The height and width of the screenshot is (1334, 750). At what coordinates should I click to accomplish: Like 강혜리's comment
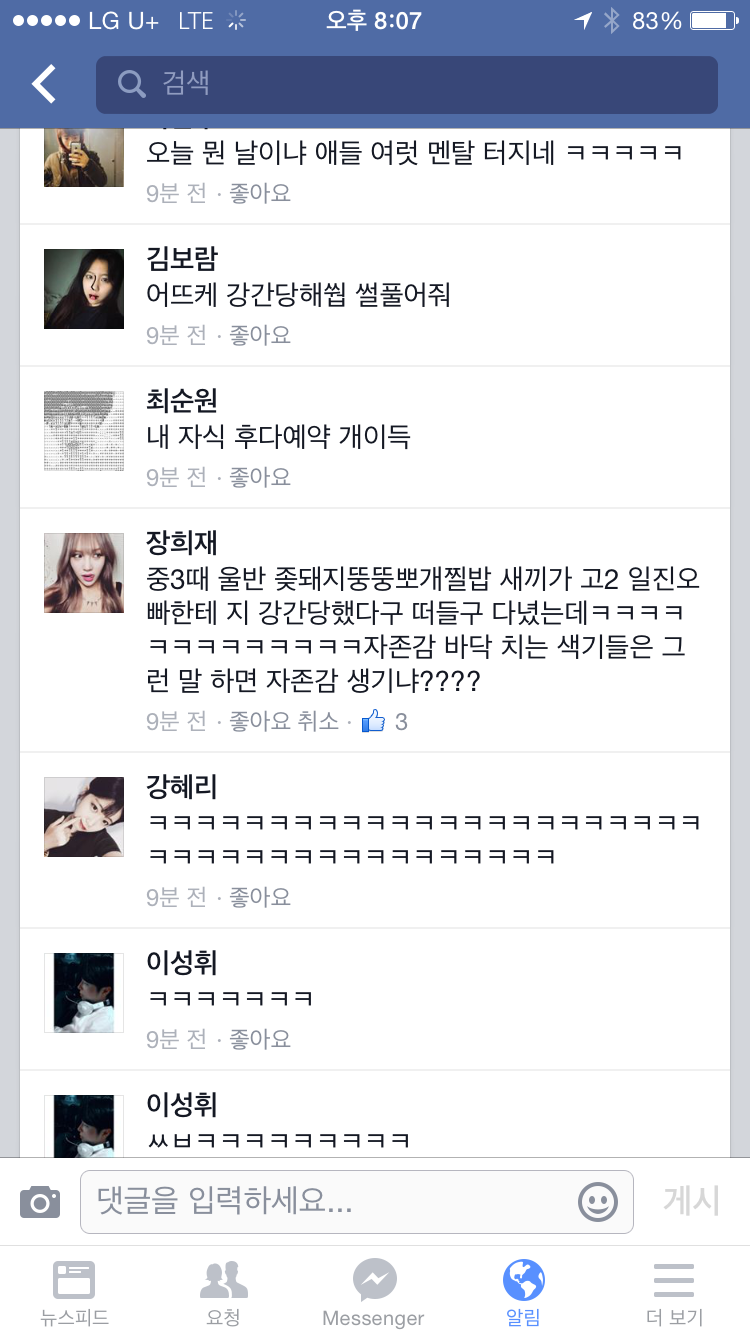260,897
